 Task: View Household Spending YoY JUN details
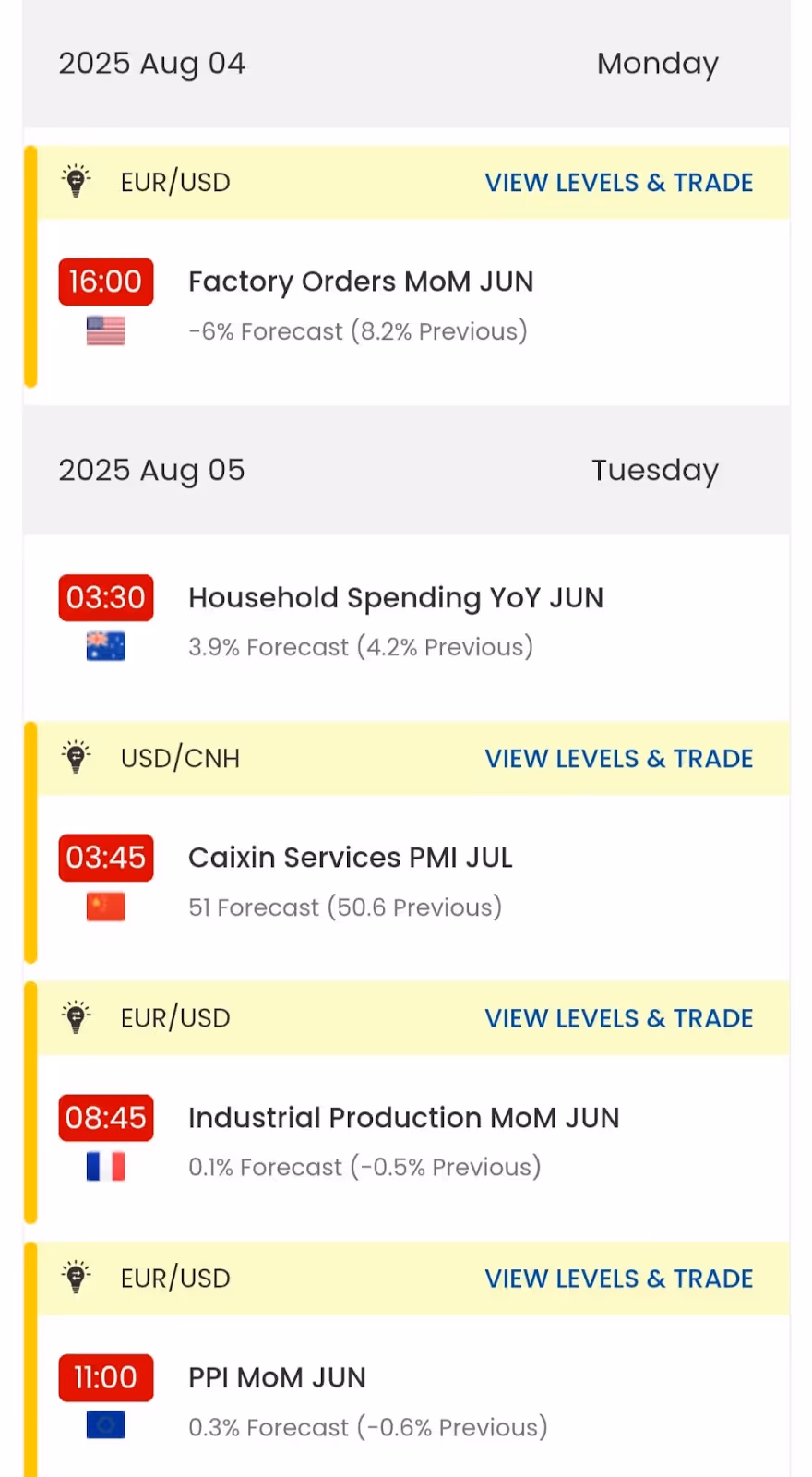tap(395, 598)
